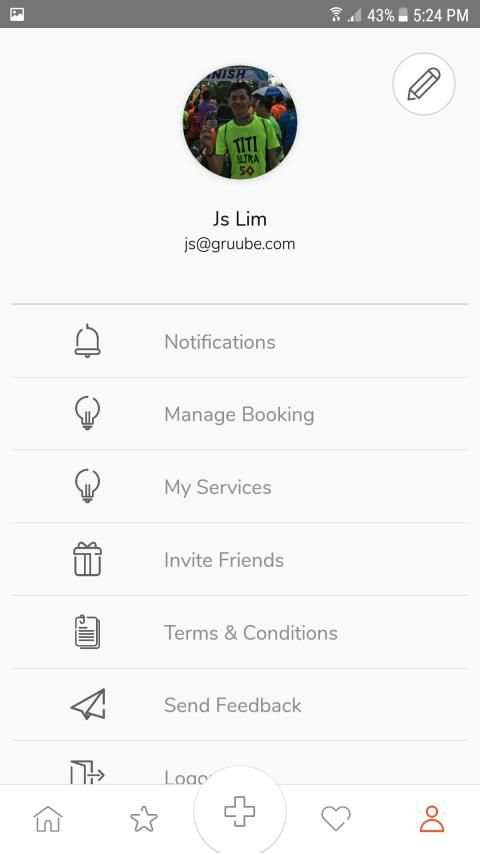
Task: Tap the pencil icon to edit profile
Action: tap(423, 84)
